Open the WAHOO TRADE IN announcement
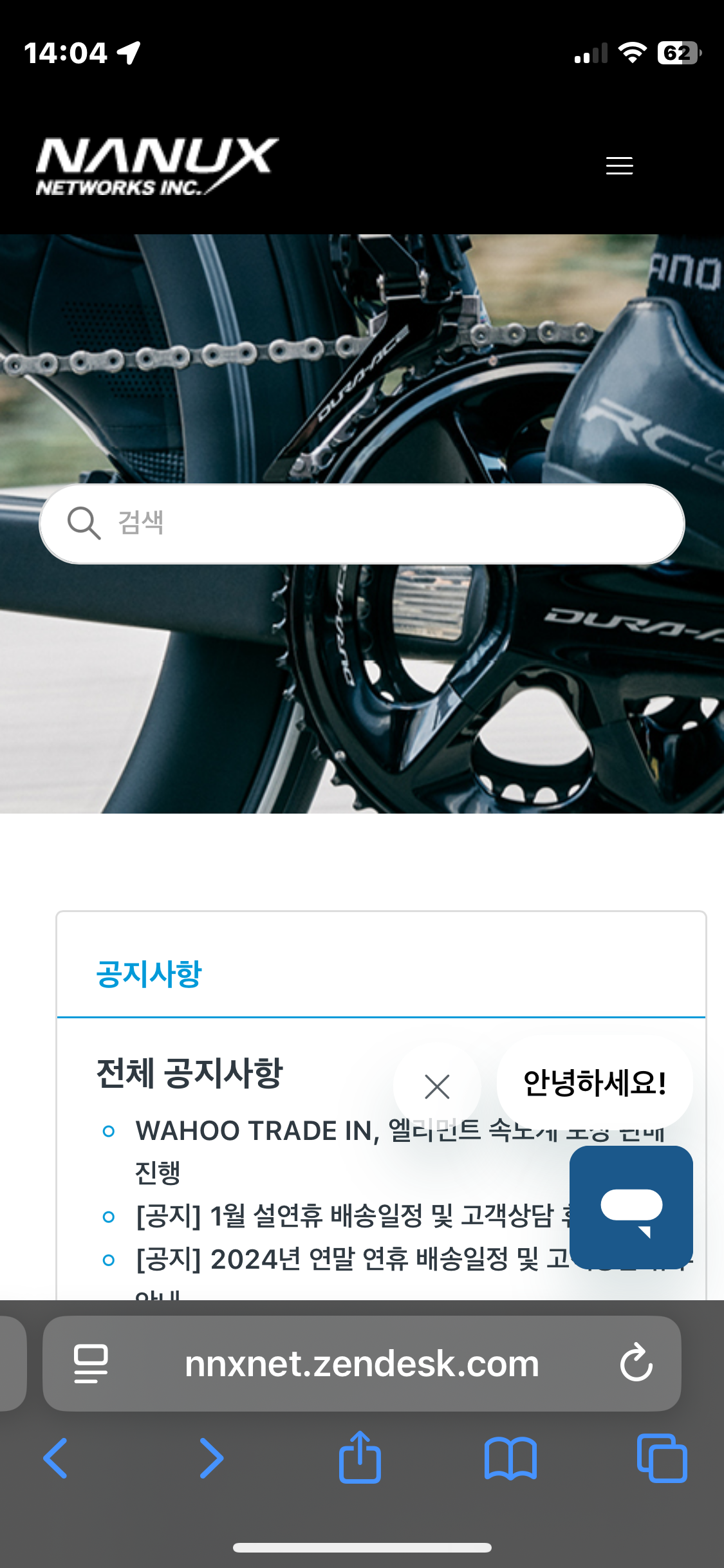The height and width of the screenshot is (1568, 724). click(257, 1132)
